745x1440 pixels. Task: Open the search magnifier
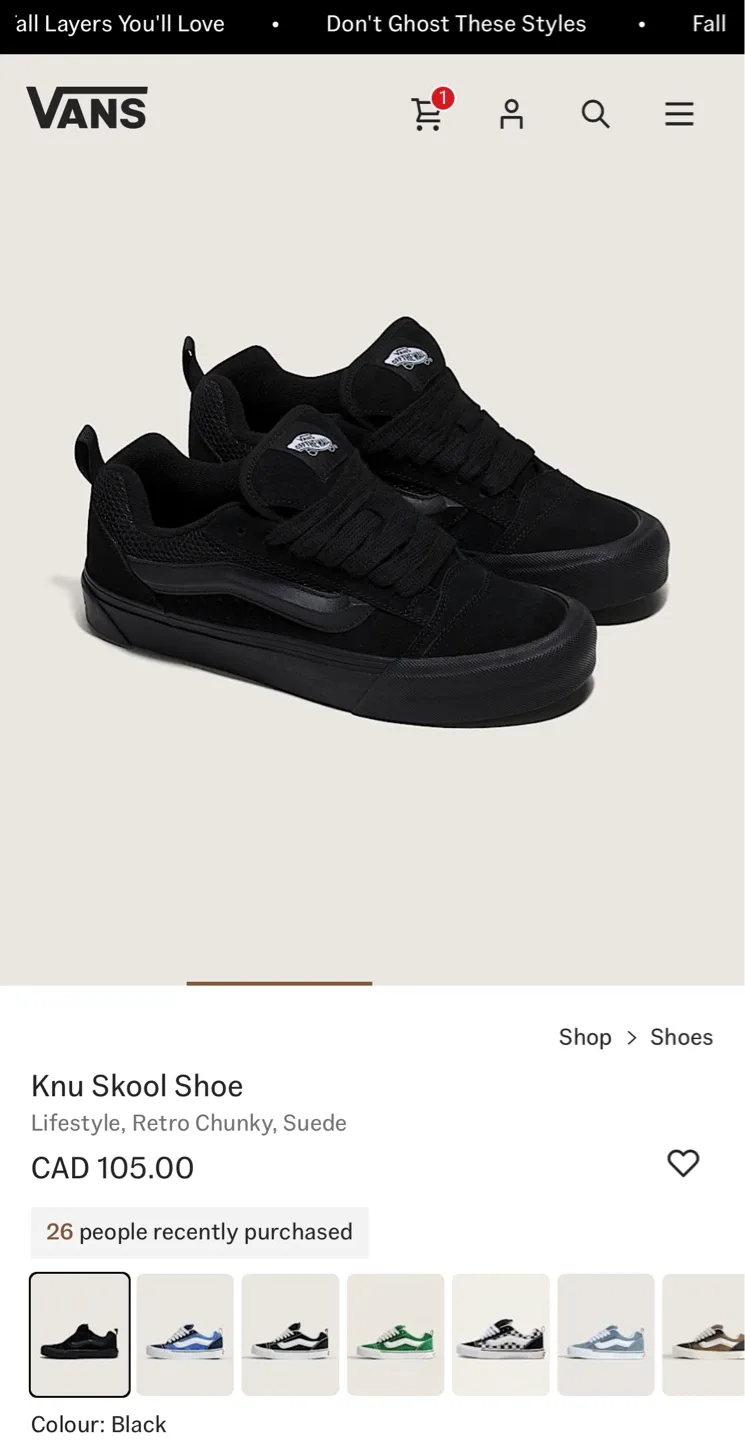(595, 114)
